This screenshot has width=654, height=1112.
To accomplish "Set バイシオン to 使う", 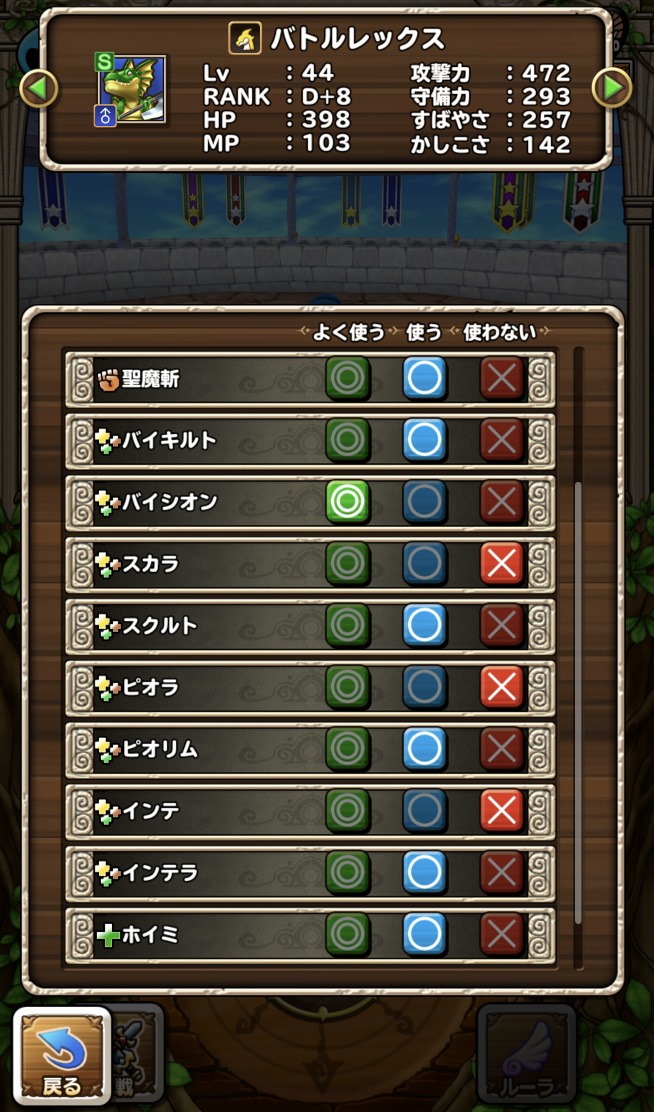I will [425, 502].
